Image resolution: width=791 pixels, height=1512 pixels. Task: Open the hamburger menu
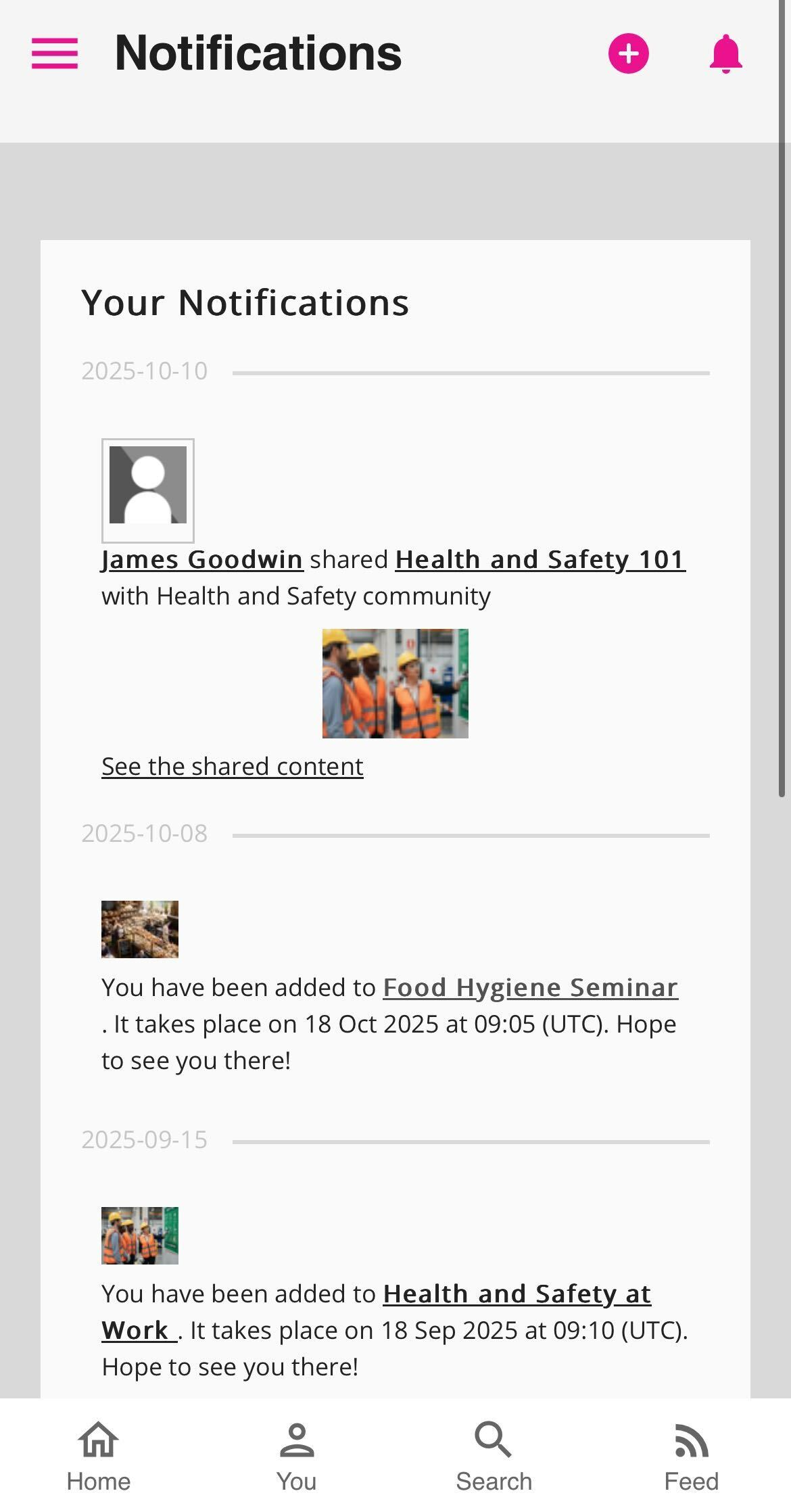tap(55, 53)
